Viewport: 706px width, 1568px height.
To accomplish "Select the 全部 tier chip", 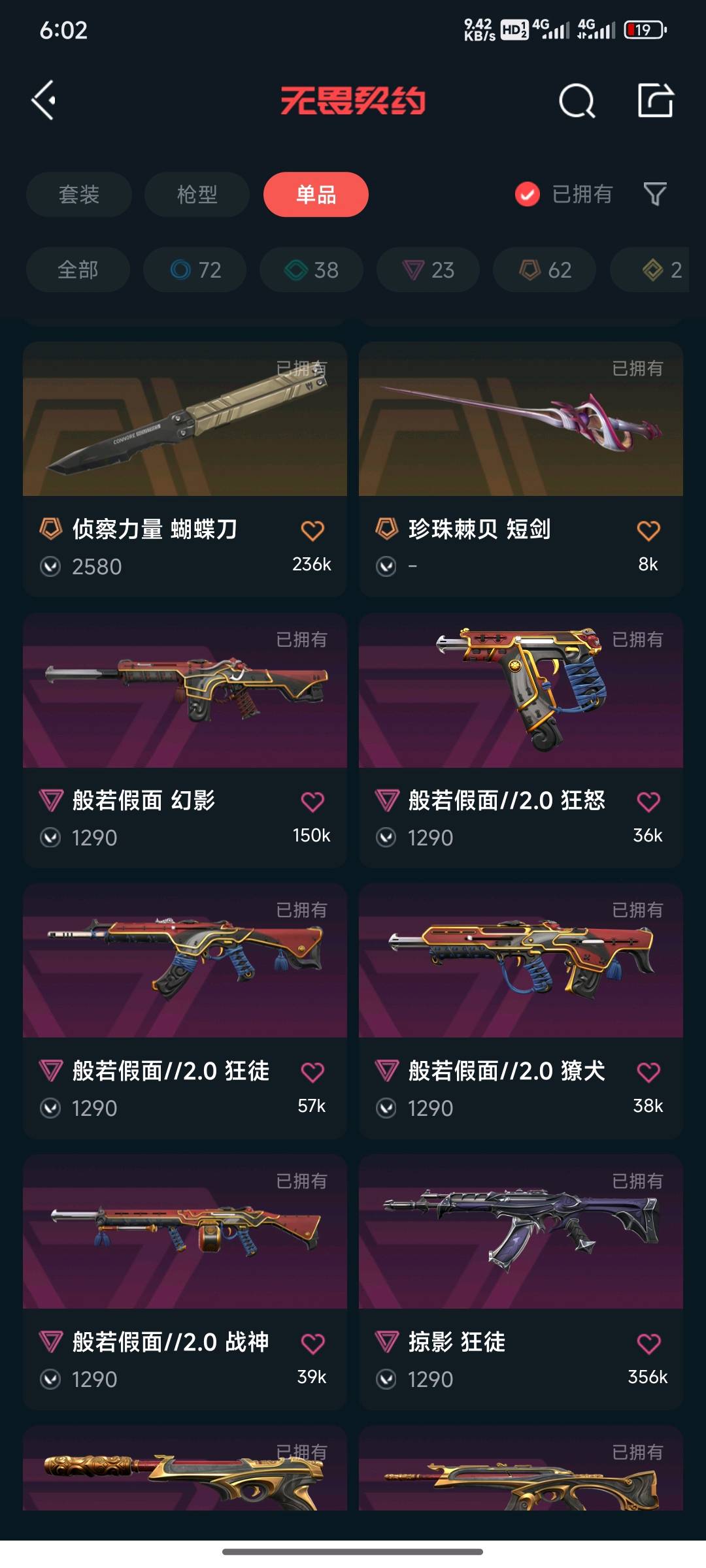I will 78,269.
